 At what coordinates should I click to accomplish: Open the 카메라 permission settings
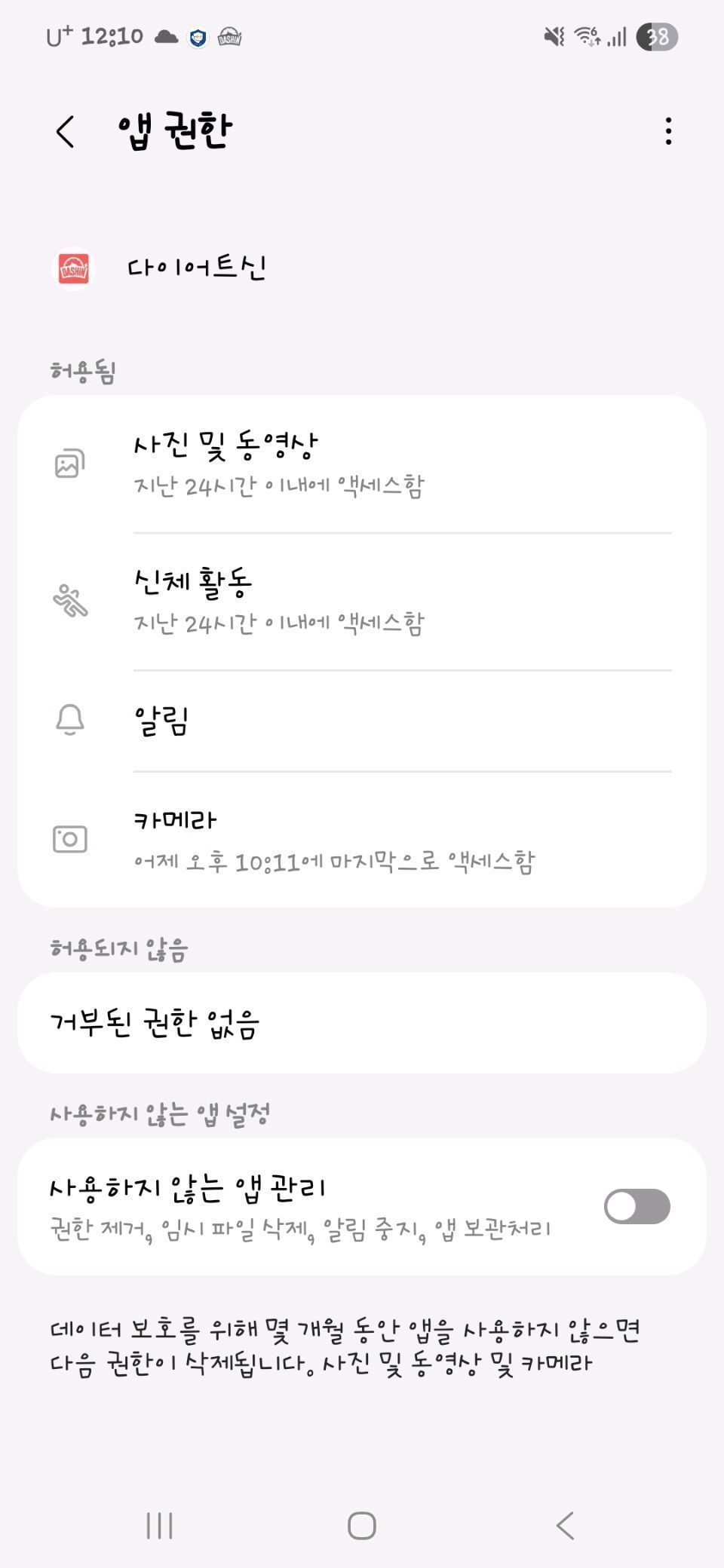(362, 839)
